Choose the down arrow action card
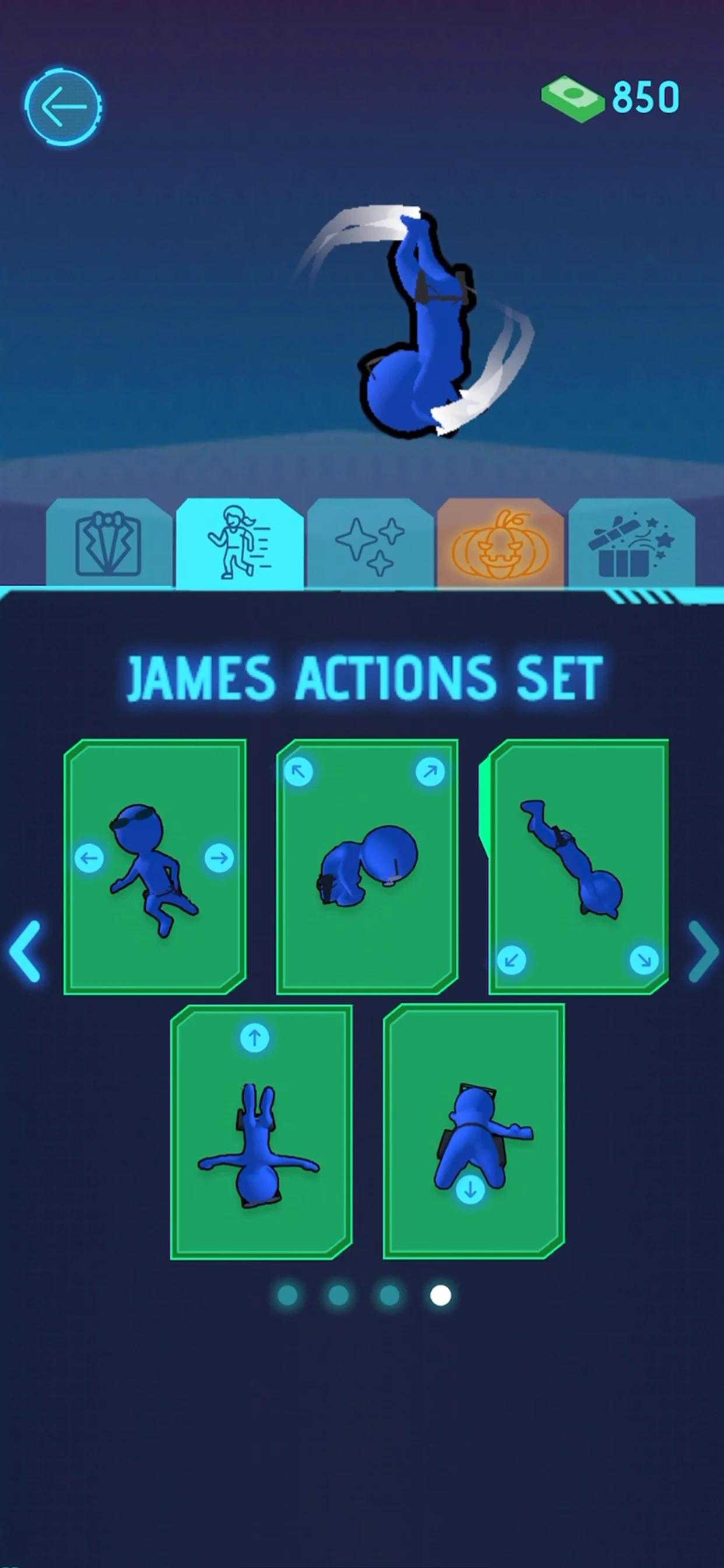Image resolution: width=724 pixels, height=1568 pixels. point(474,1132)
